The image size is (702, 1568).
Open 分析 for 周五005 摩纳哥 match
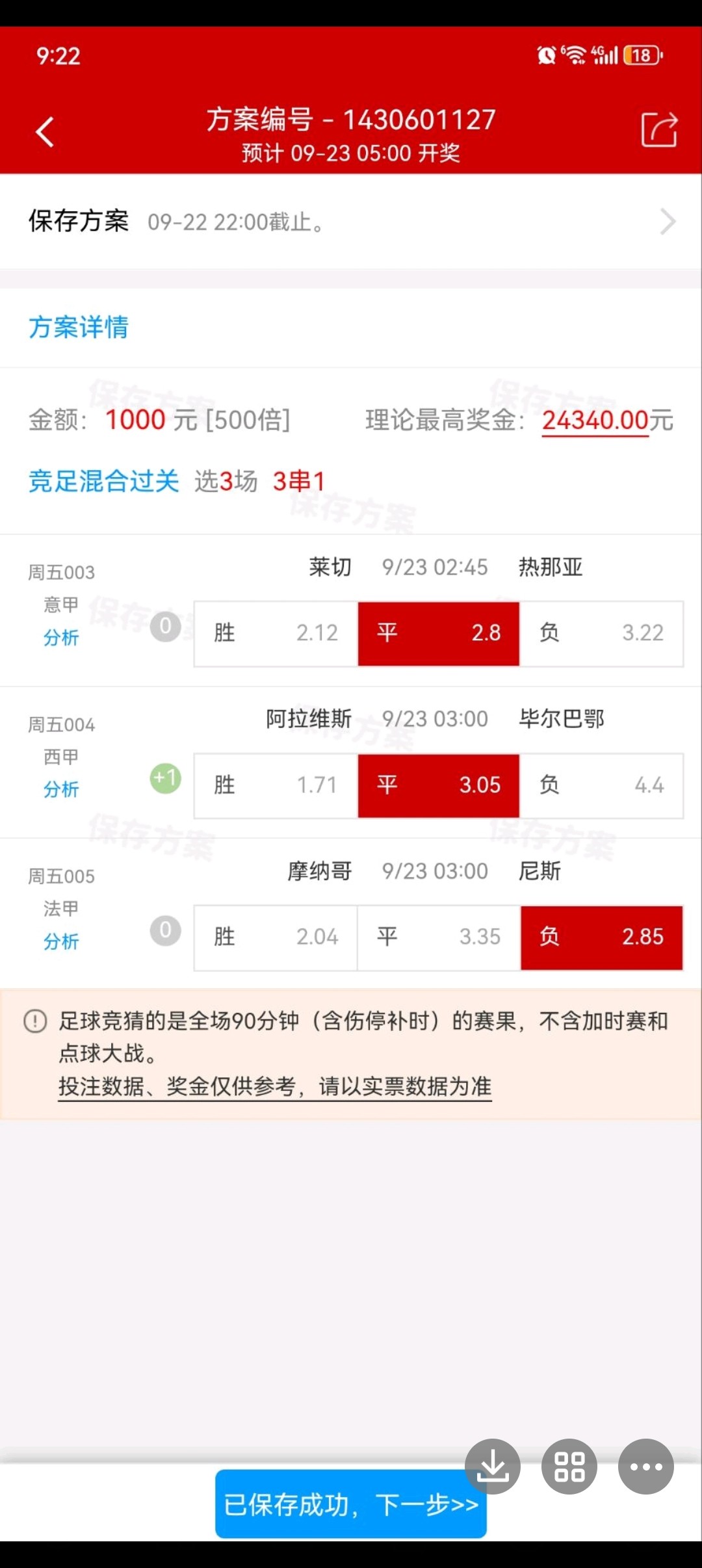coord(61,941)
